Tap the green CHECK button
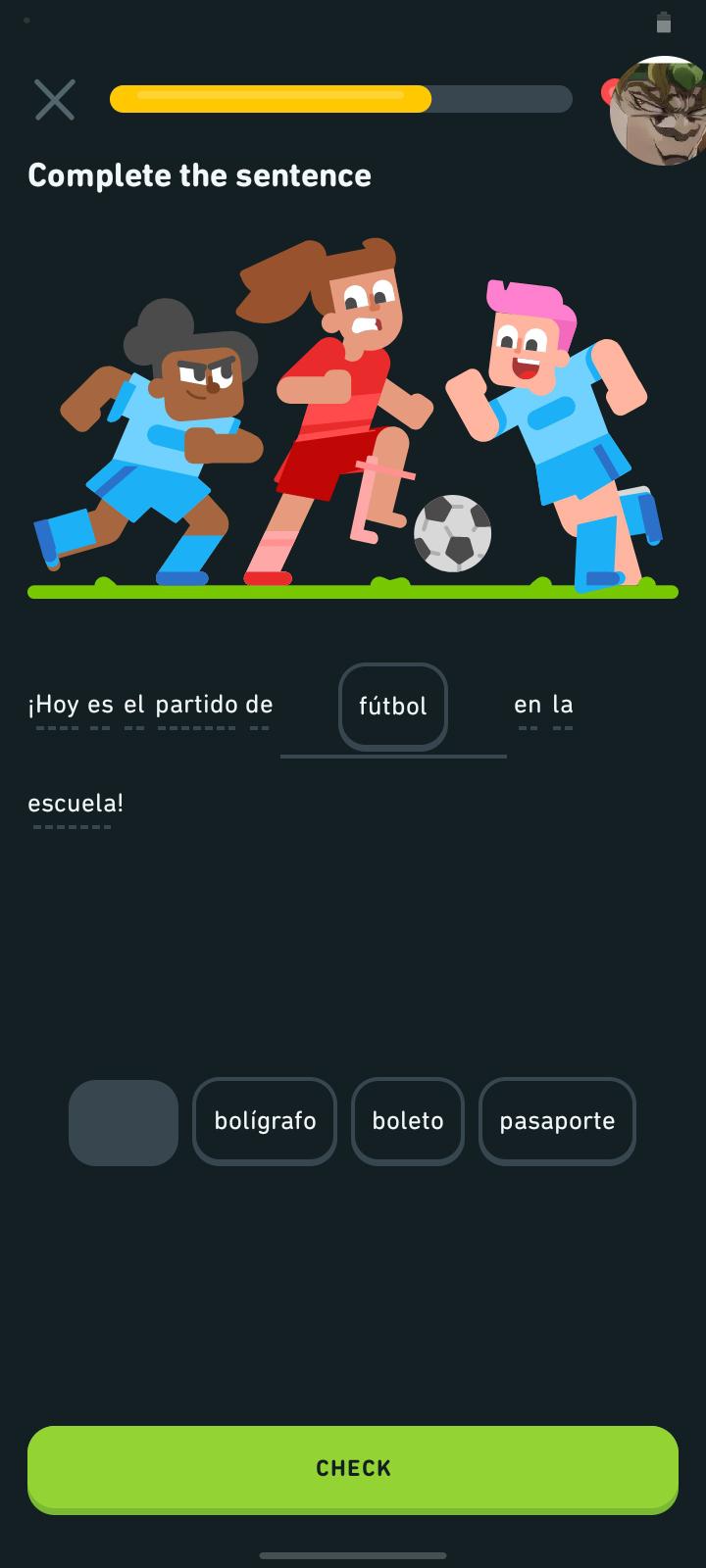Viewport: 706px width, 1568px height. (353, 1468)
